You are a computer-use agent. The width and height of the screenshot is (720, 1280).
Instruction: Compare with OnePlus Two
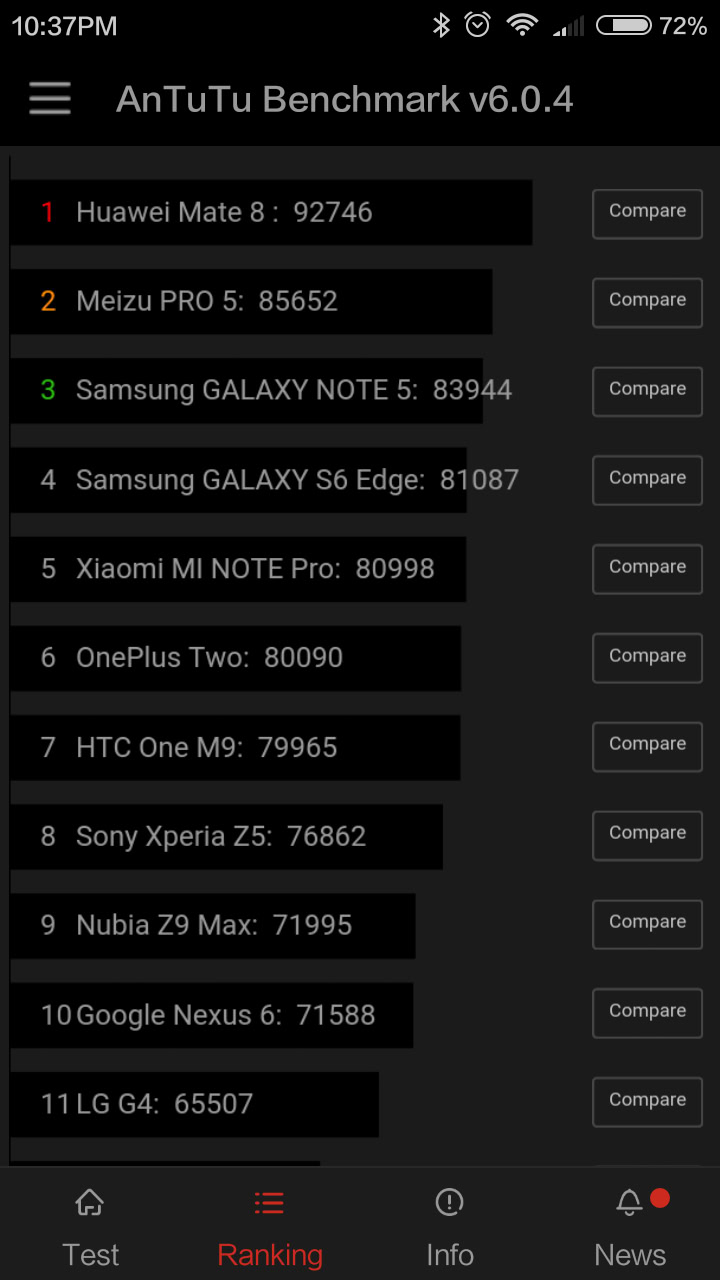coord(647,657)
